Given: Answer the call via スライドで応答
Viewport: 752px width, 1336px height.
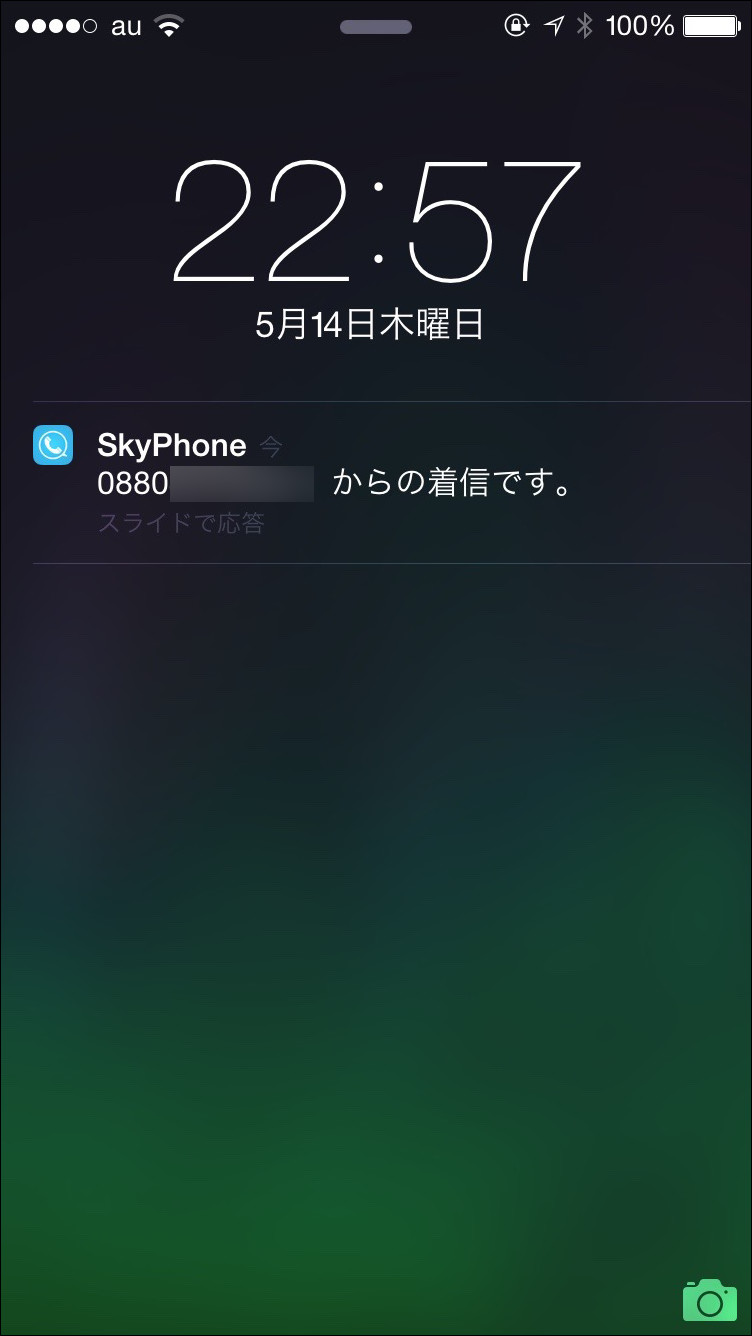Looking at the screenshot, I should (x=181, y=522).
